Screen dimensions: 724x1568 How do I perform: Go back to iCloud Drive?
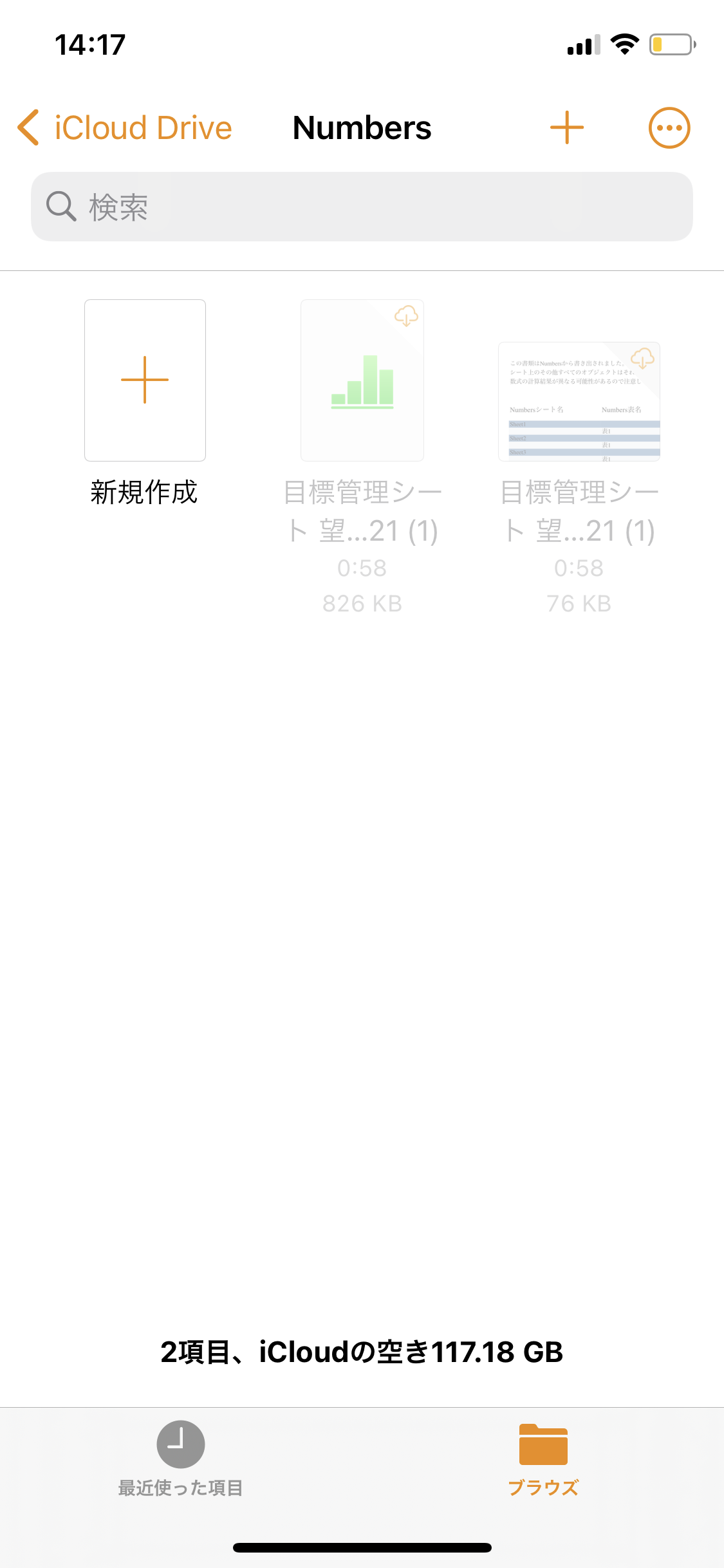(125, 127)
